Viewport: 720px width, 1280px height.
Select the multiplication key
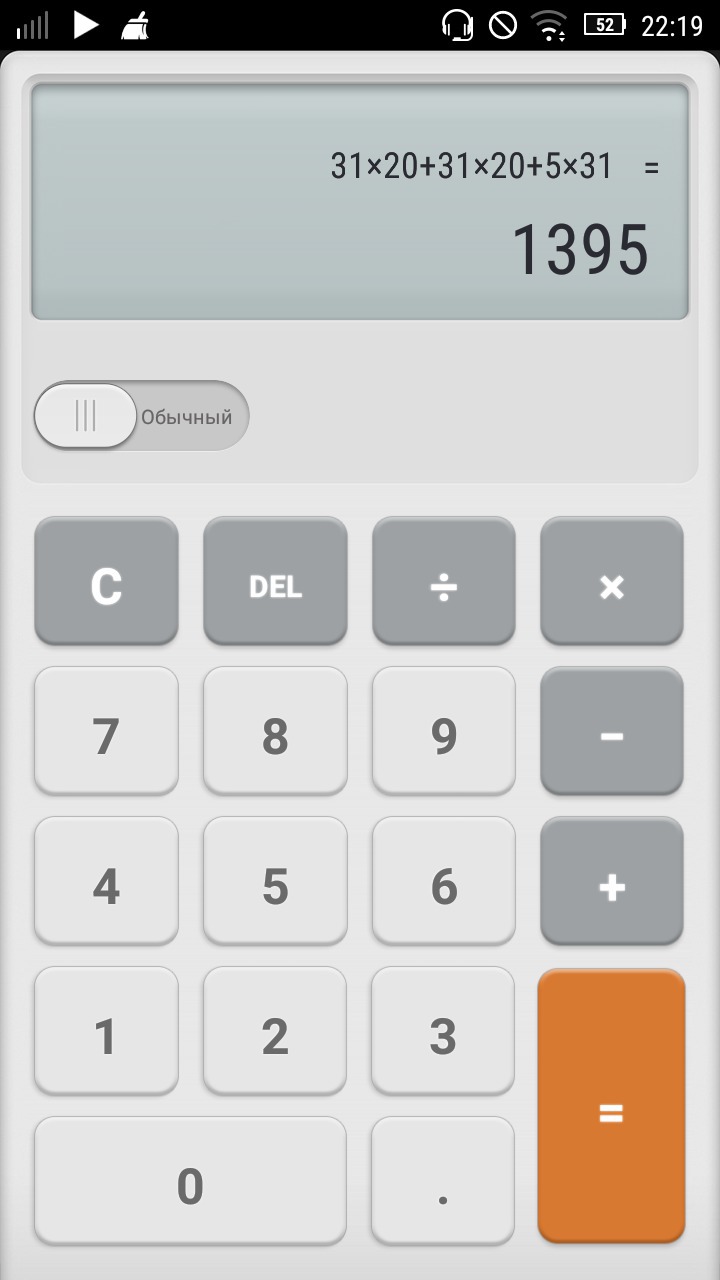point(612,581)
